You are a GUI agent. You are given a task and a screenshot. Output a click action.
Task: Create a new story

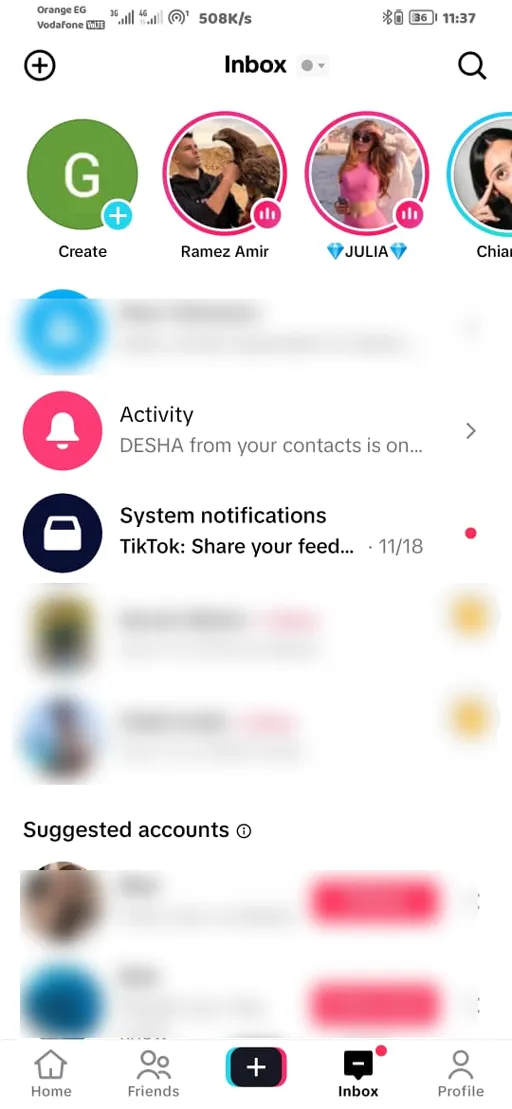click(83, 175)
